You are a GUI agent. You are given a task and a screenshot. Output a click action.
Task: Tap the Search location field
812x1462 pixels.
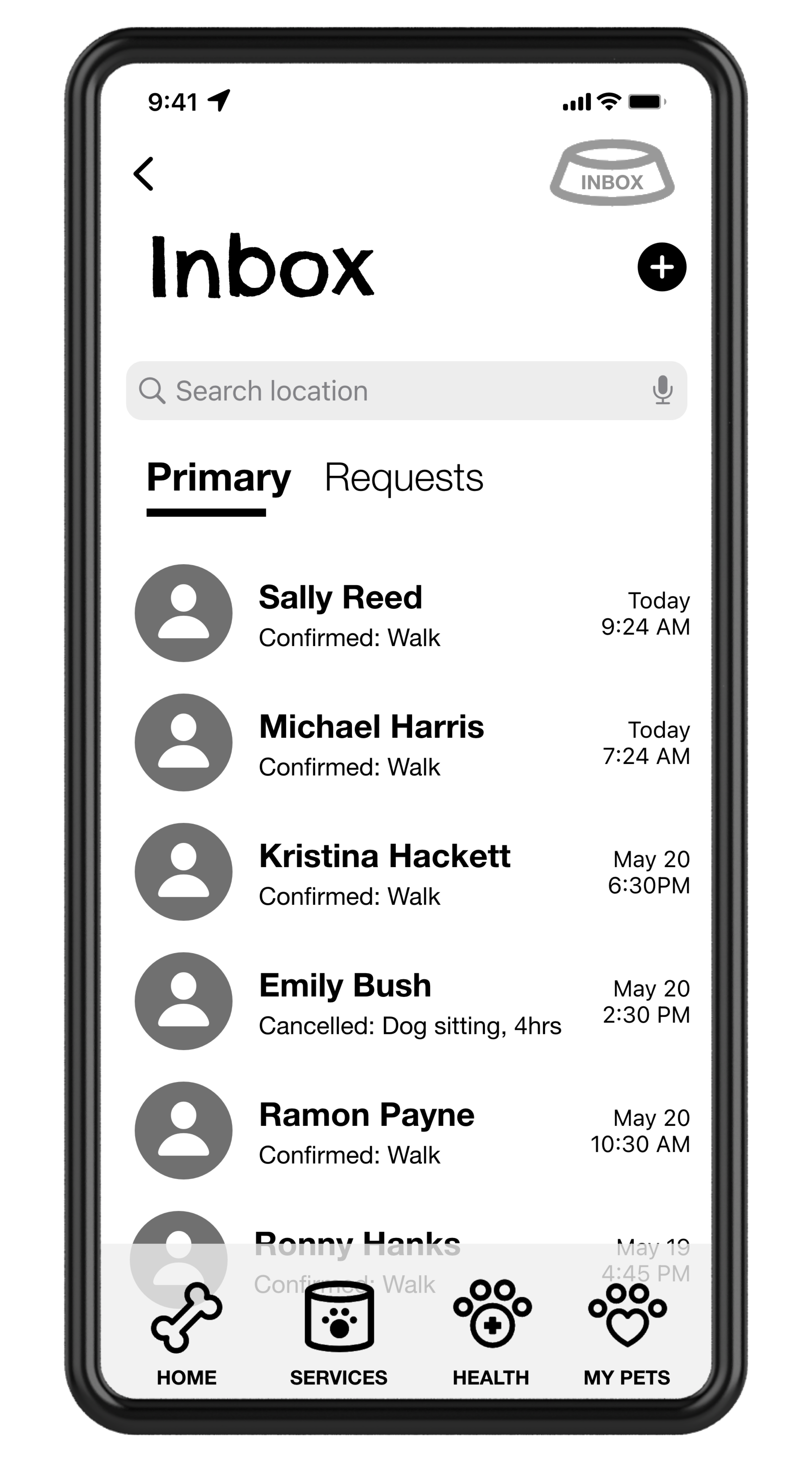click(x=406, y=390)
